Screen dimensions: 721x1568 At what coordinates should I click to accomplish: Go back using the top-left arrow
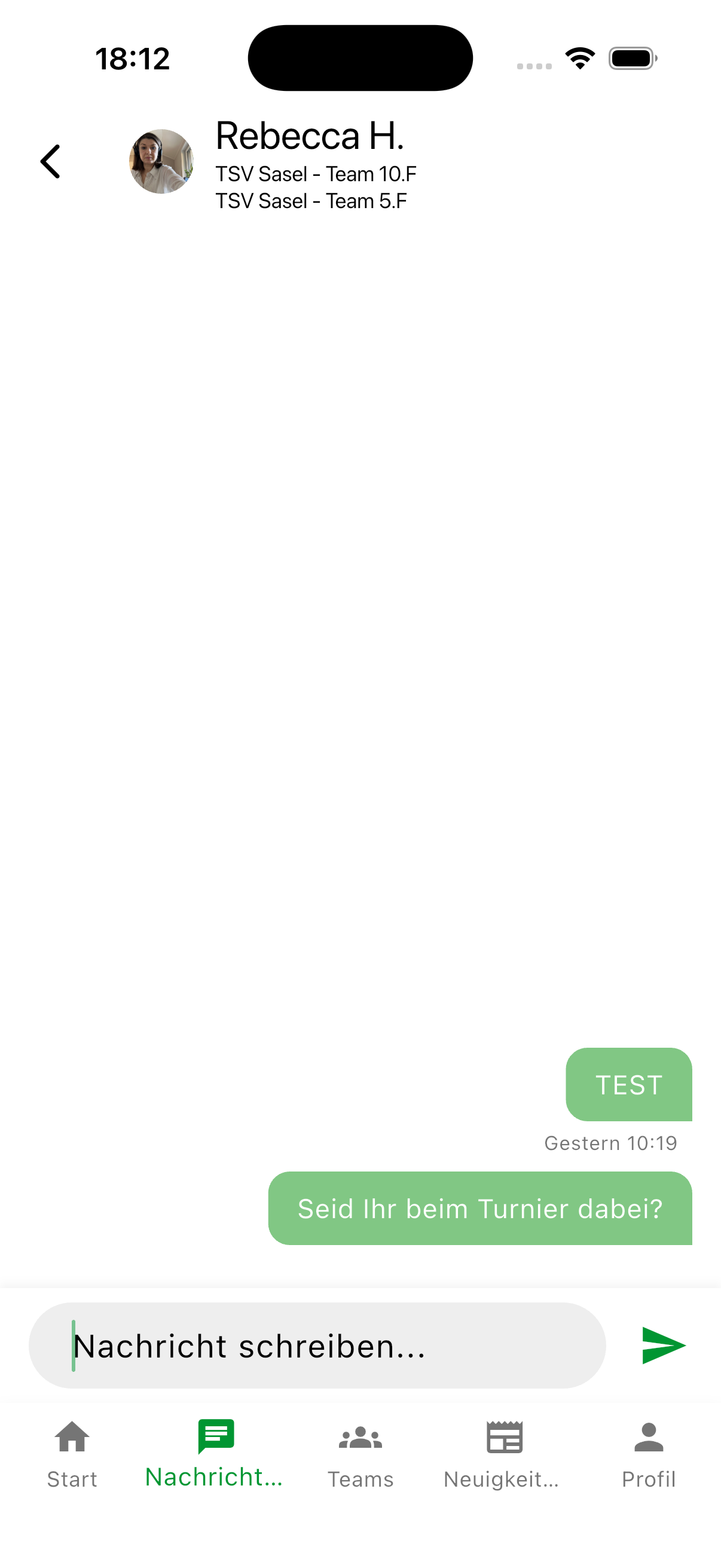(50, 162)
